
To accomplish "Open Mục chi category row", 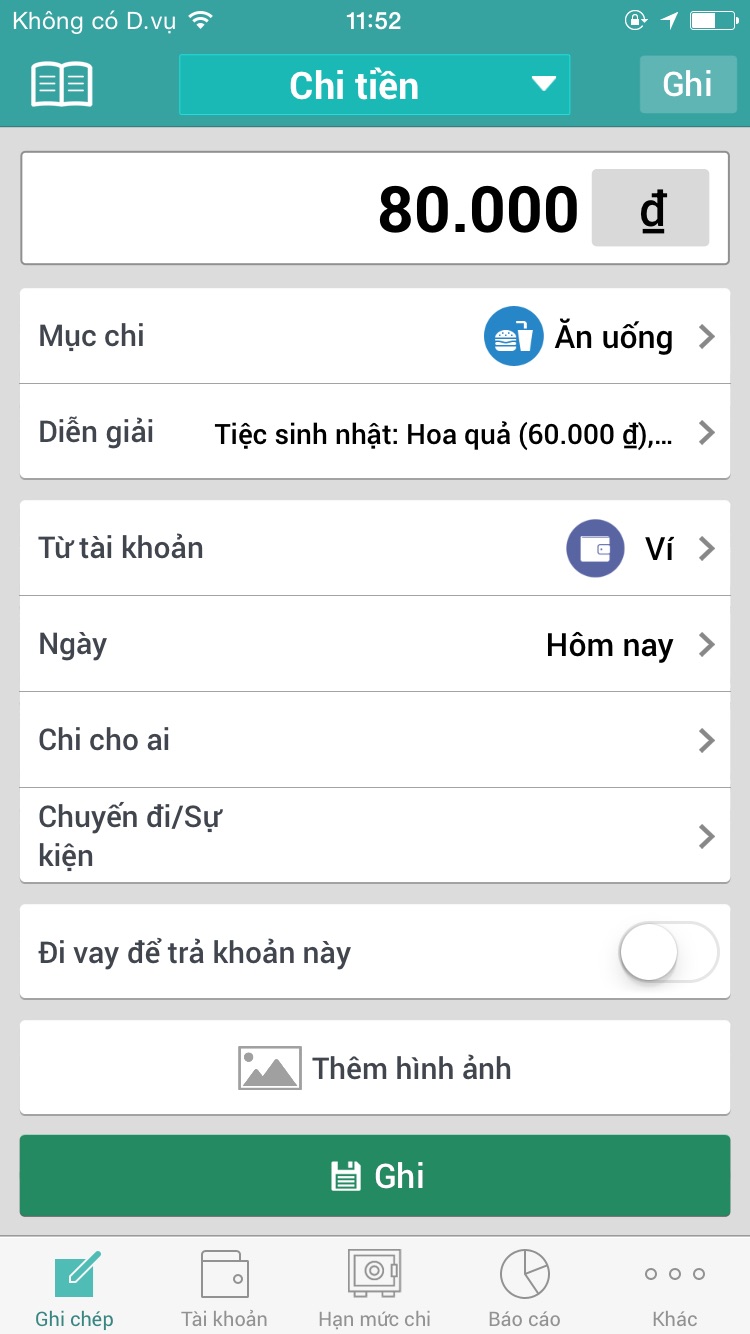I will [x=375, y=336].
